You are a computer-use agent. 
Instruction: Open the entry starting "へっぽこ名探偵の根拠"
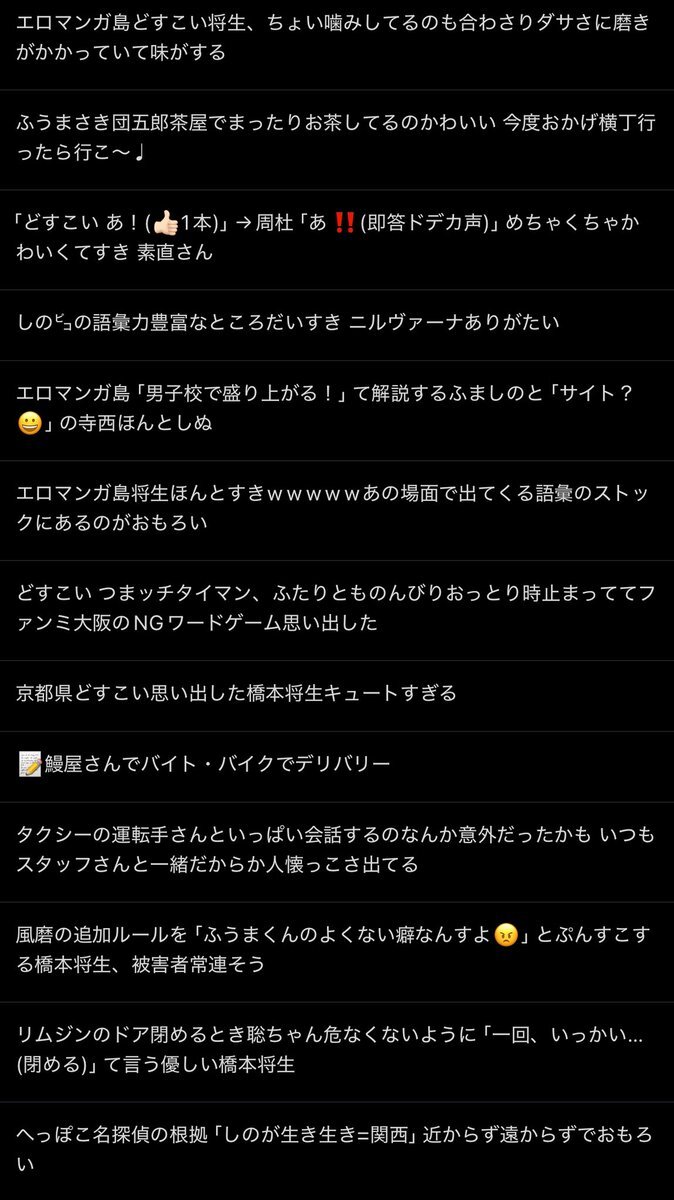(x=336, y=1150)
